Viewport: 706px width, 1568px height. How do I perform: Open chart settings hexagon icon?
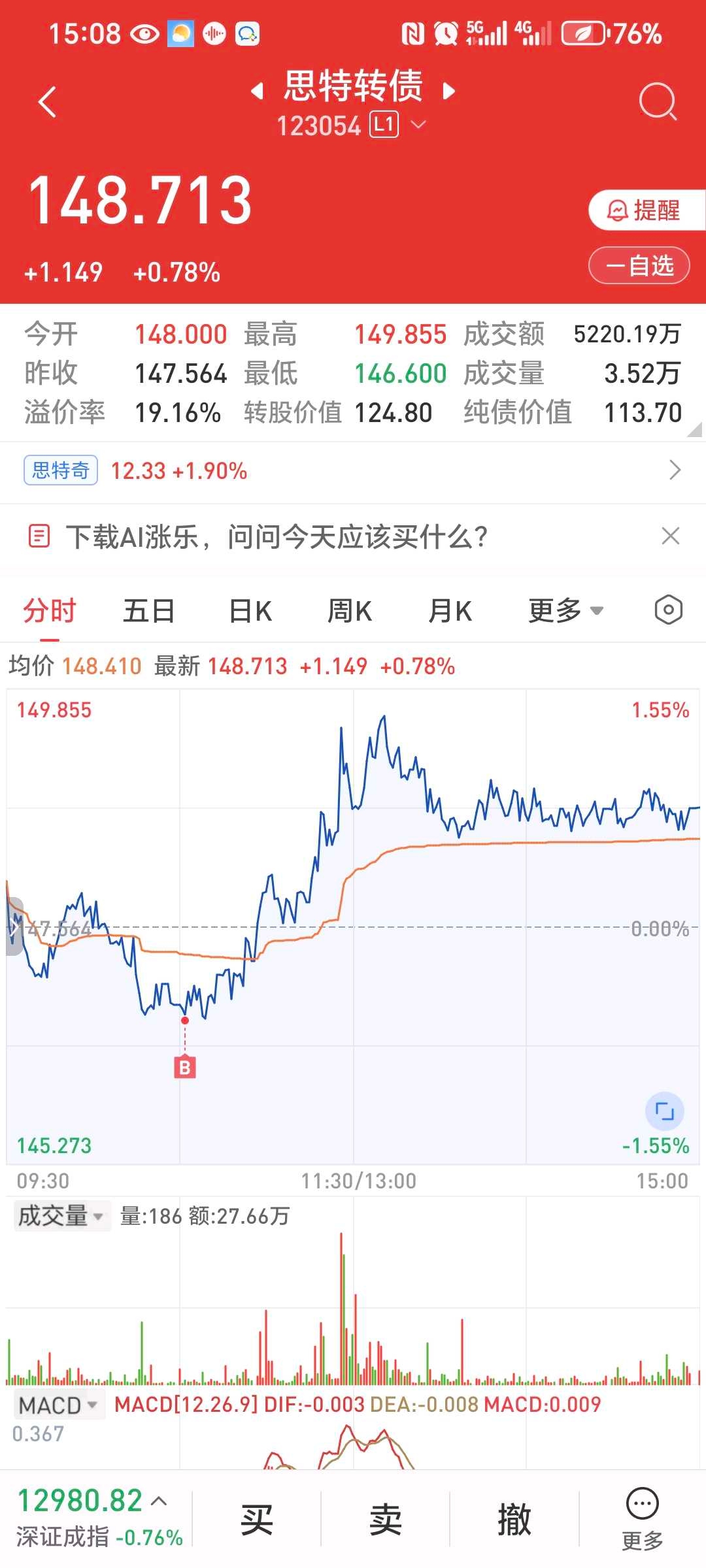pyautogui.click(x=668, y=610)
